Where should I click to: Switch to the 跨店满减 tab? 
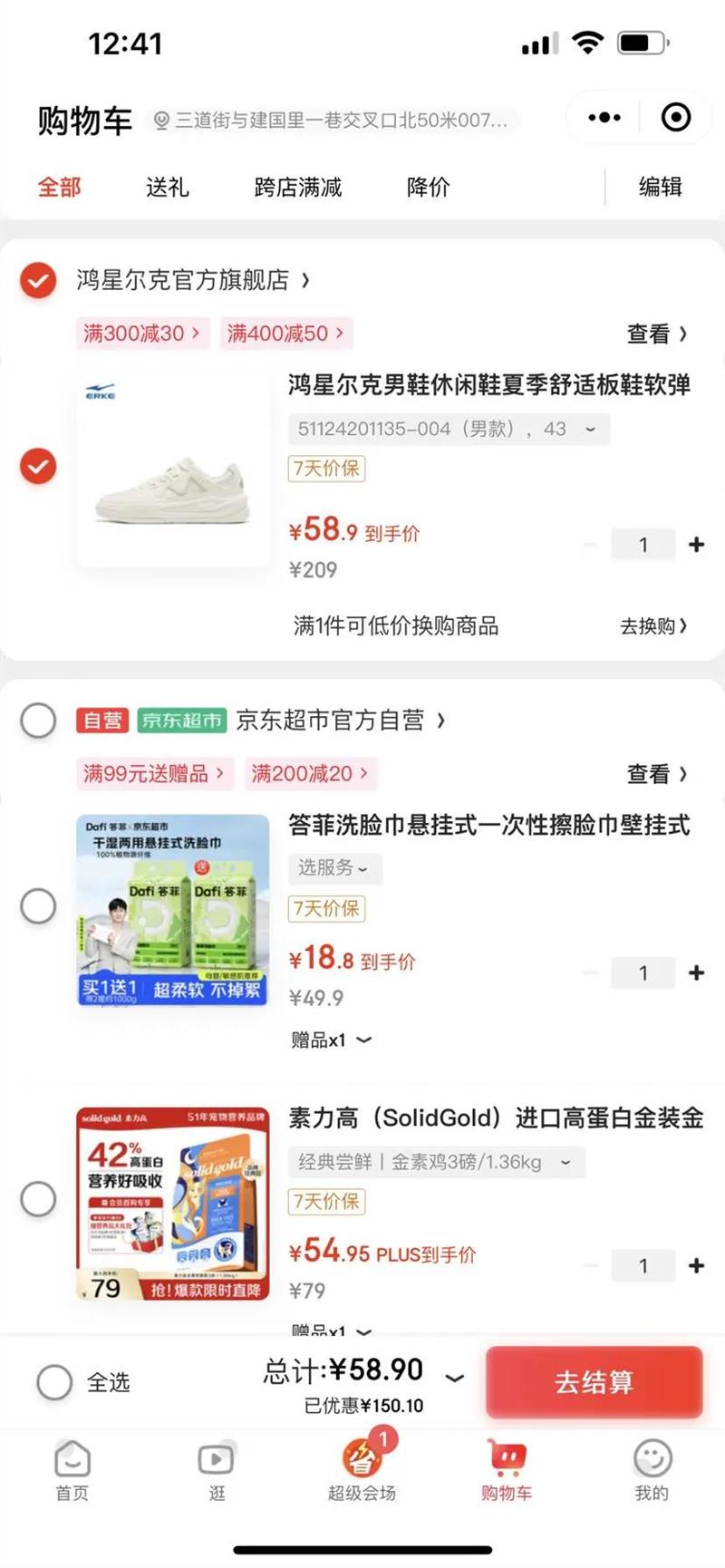tap(298, 187)
